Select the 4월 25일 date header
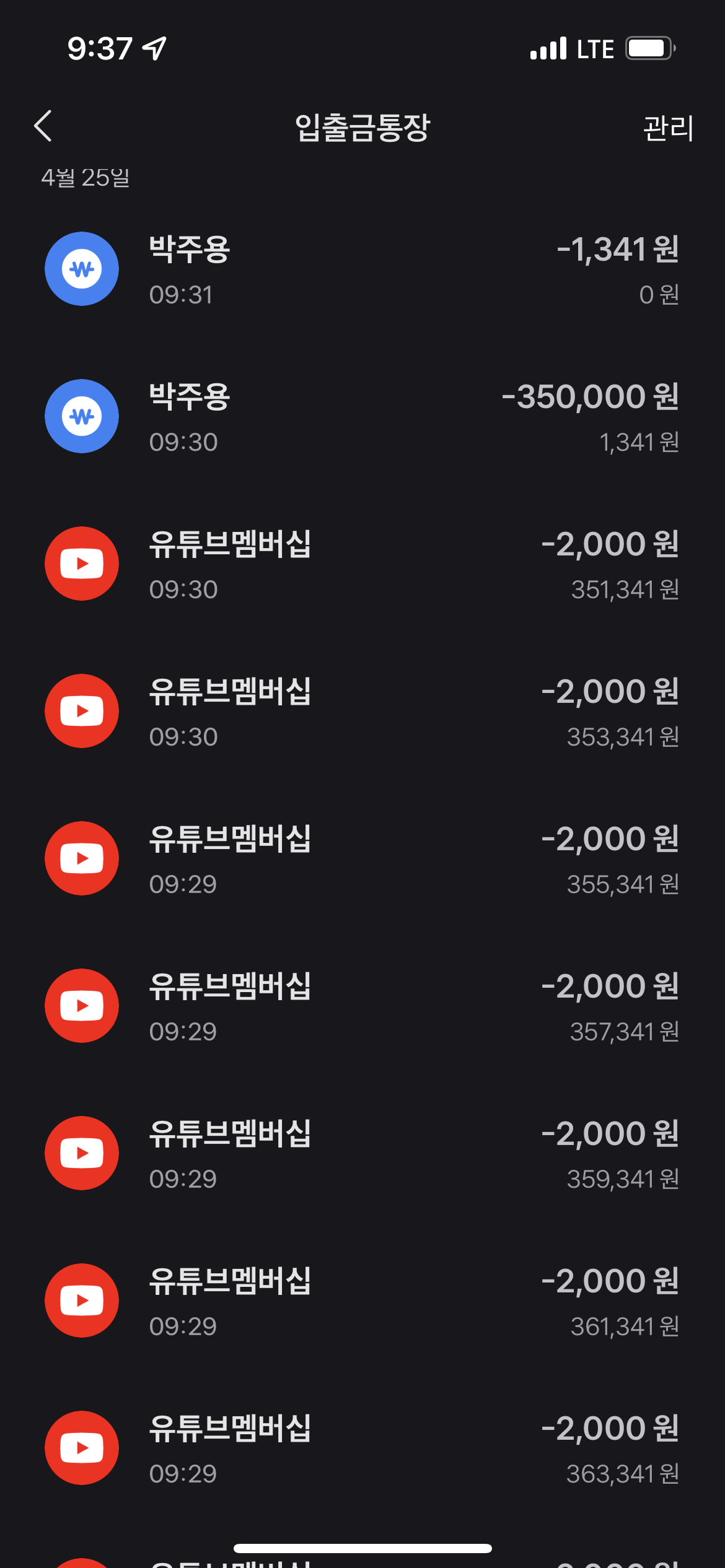 coord(87,175)
